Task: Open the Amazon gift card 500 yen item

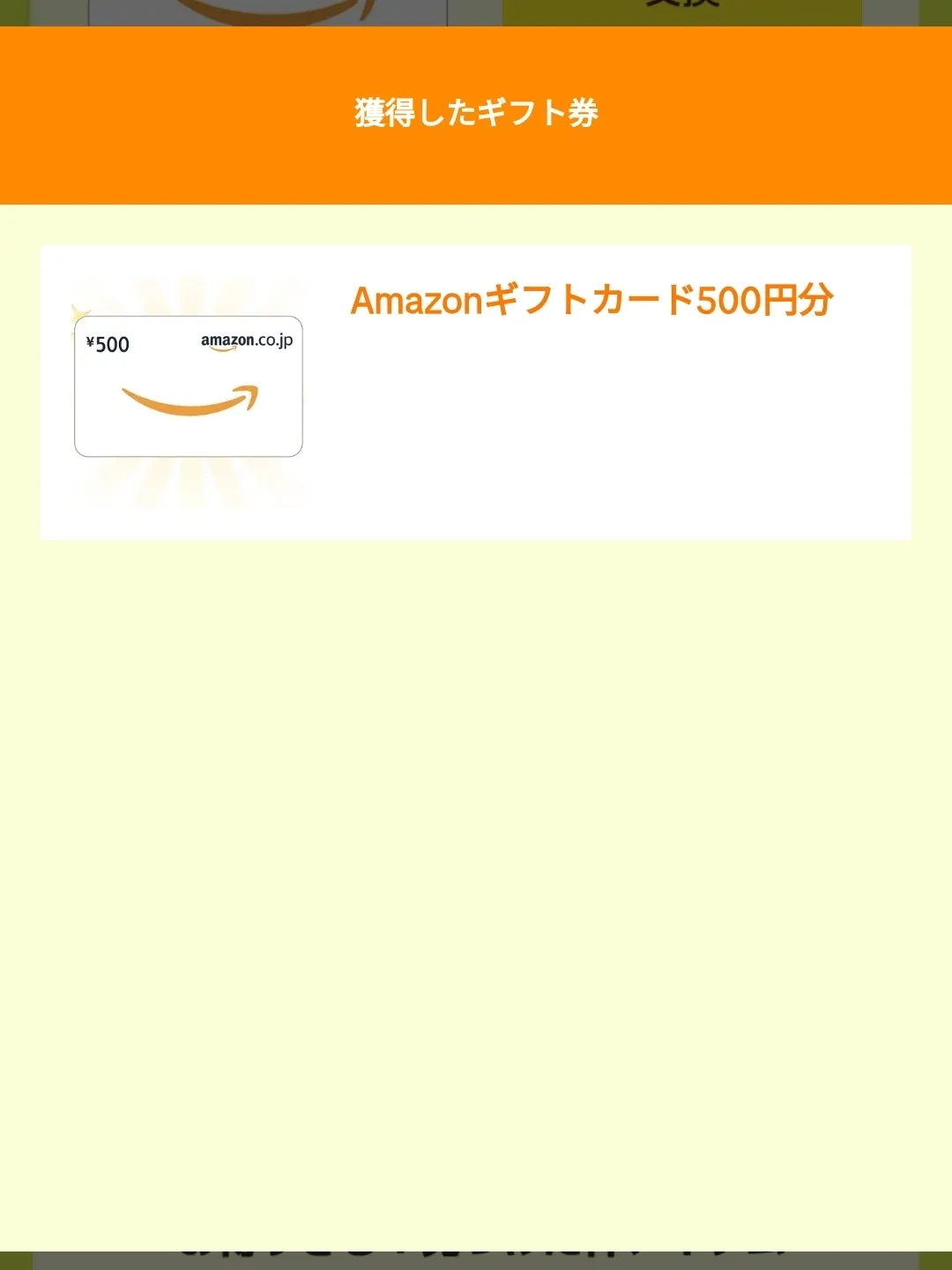Action: pyautogui.click(x=476, y=392)
